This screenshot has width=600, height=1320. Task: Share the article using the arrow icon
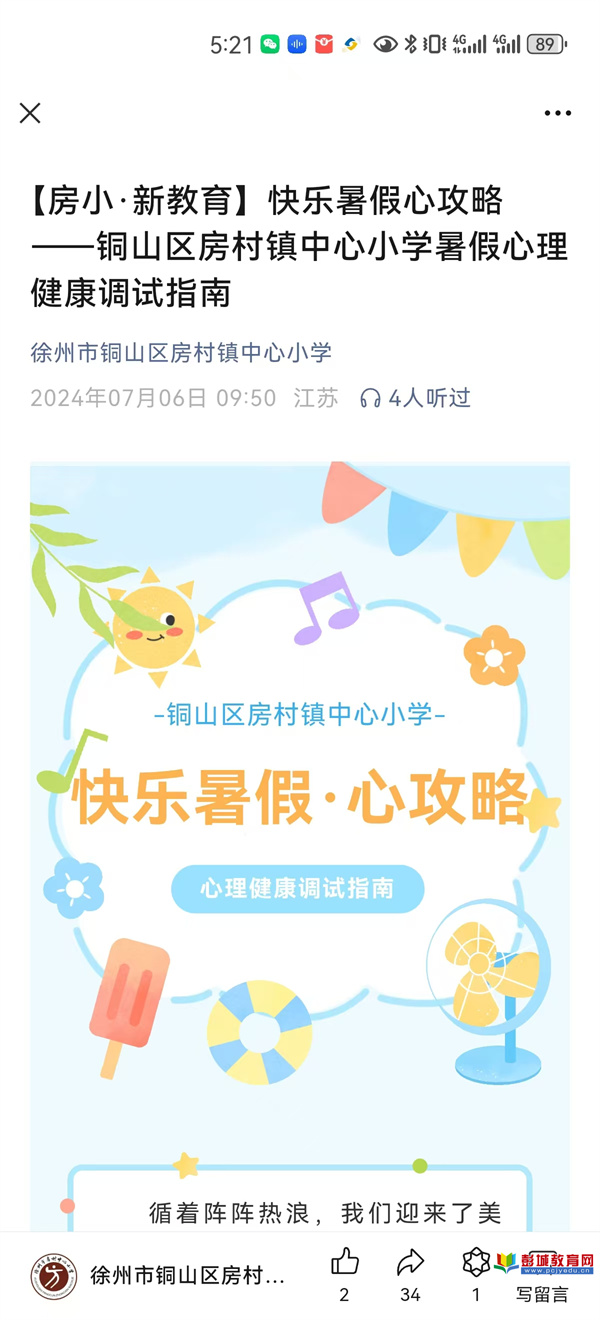(410, 1263)
